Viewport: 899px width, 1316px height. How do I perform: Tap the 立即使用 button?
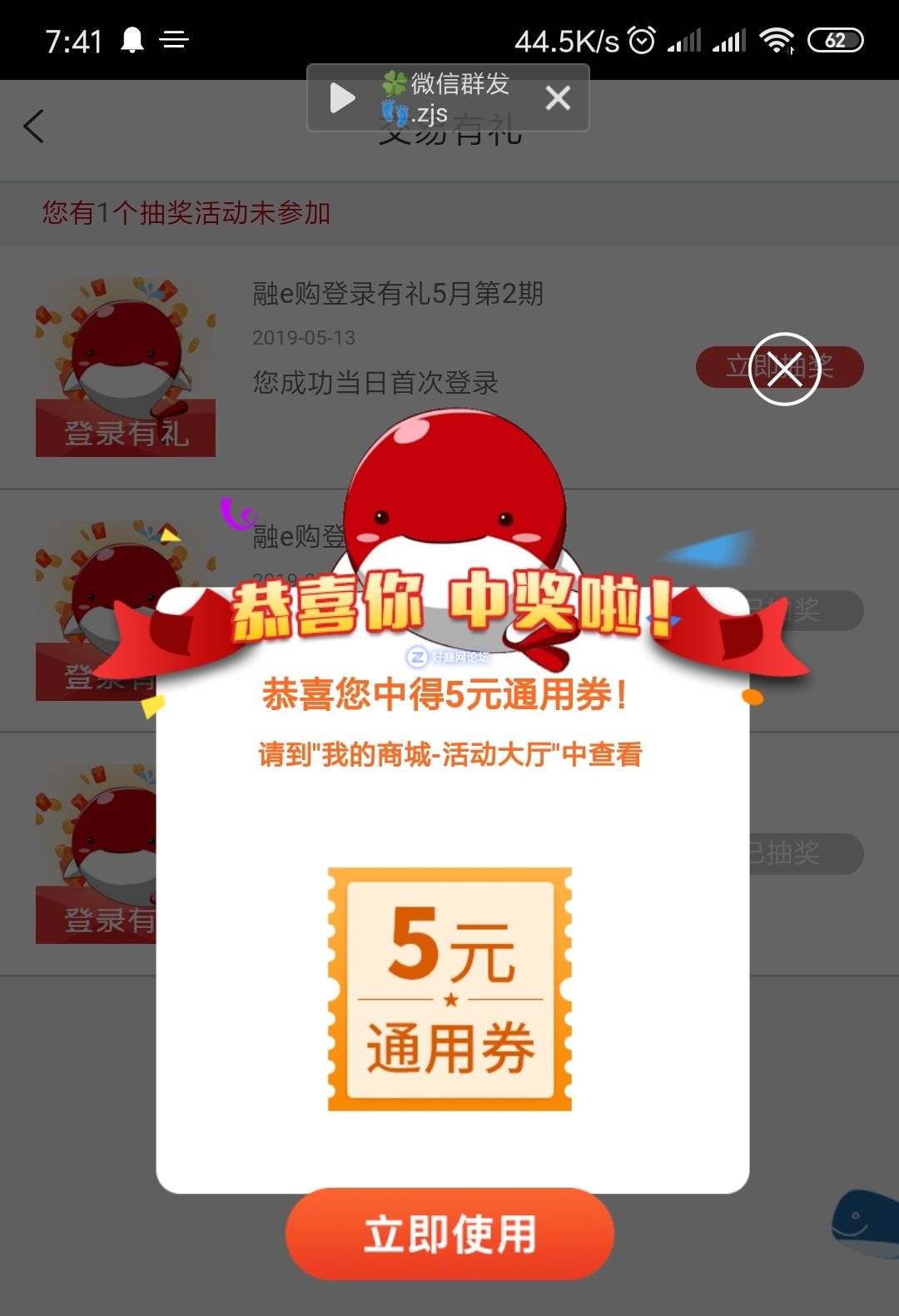click(449, 1234)
